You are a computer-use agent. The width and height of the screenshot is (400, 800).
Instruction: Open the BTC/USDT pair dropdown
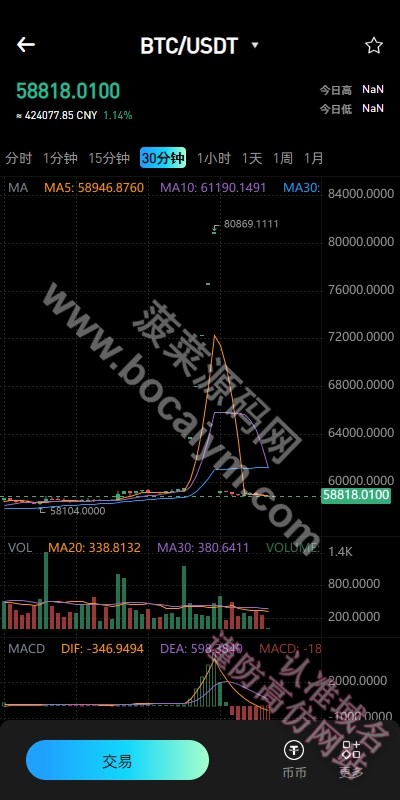pos(200,46)
